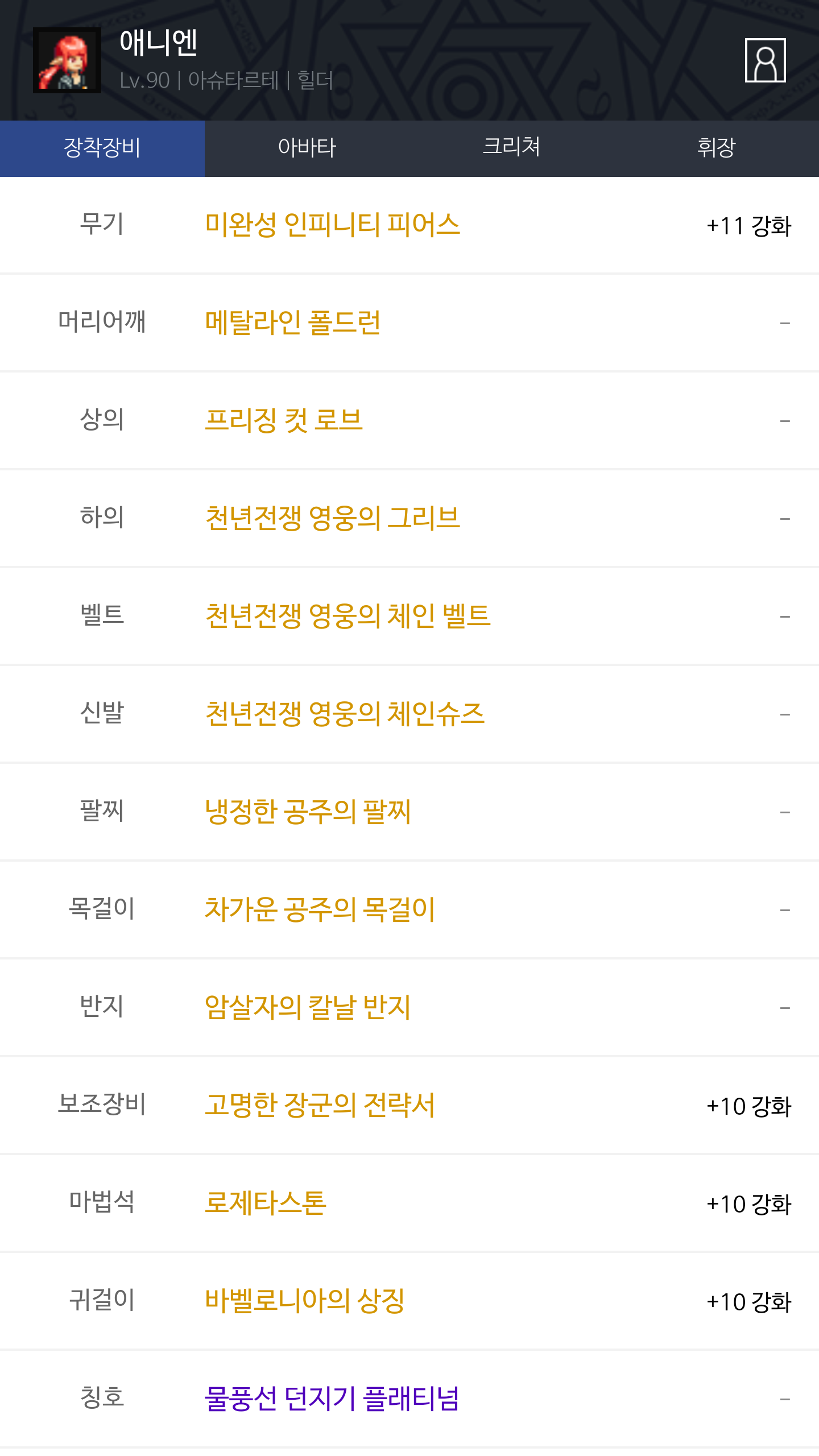View earring 바벨로니아의 상징

(x=305, y=1301)
